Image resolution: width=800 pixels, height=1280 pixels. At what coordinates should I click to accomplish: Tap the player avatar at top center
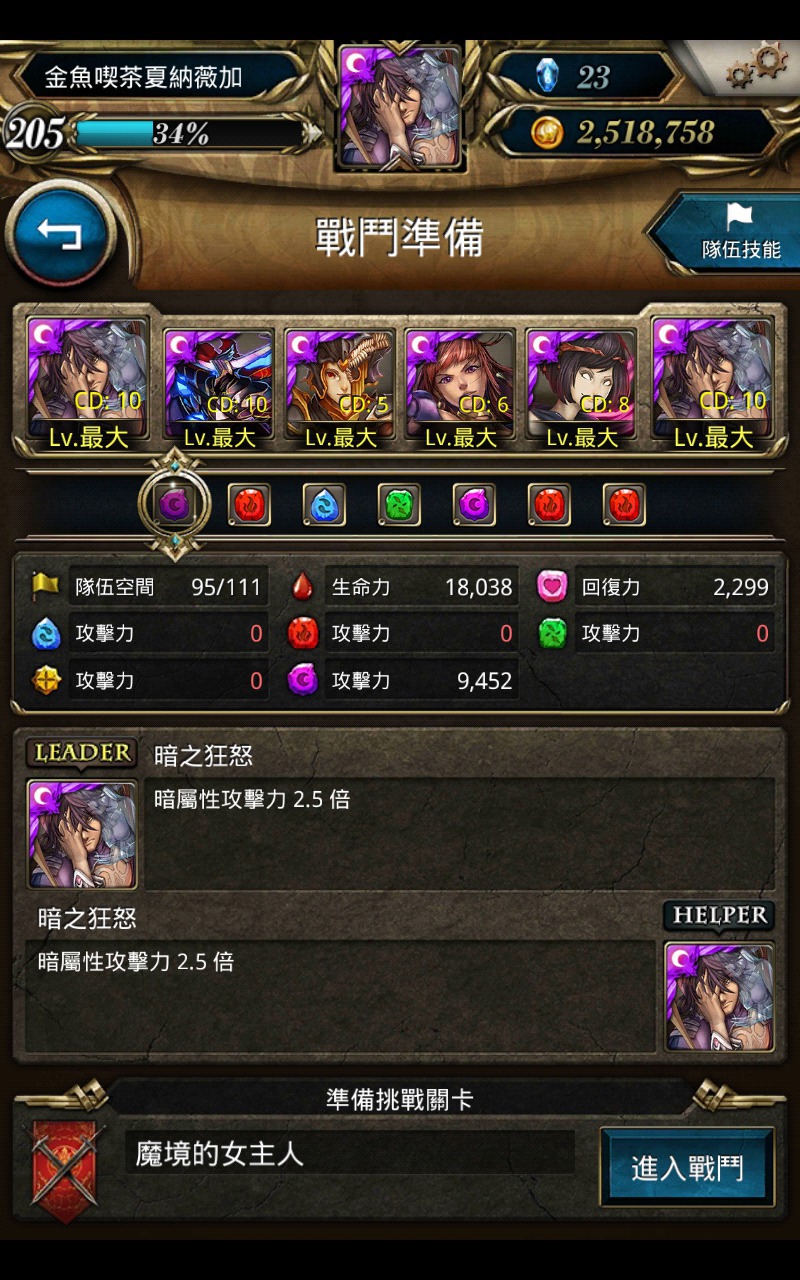click(401, 105)
